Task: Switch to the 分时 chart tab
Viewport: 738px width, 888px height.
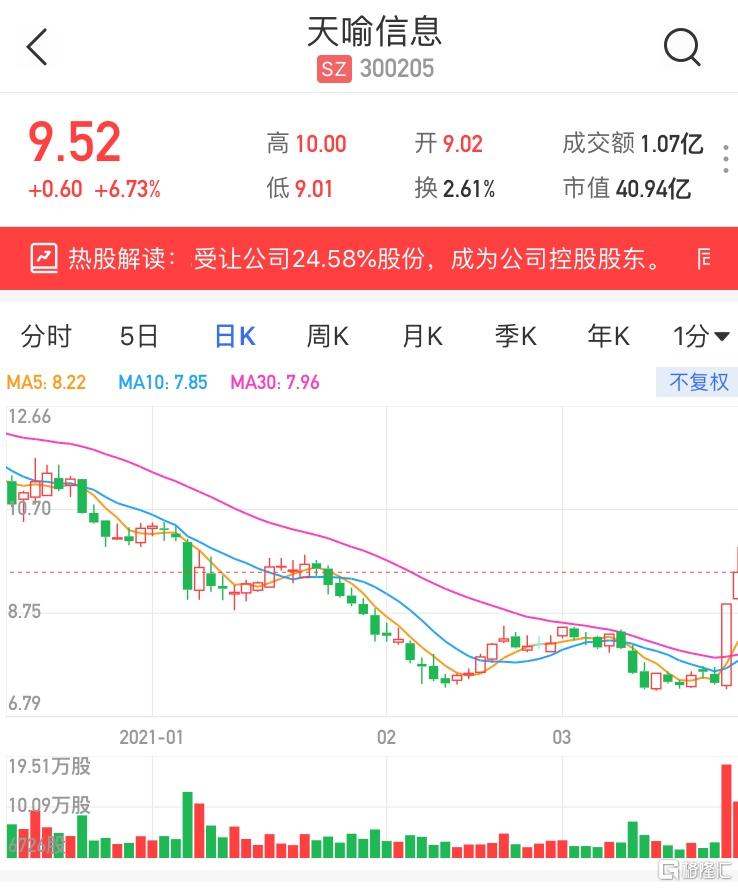Action: [46, 336]
